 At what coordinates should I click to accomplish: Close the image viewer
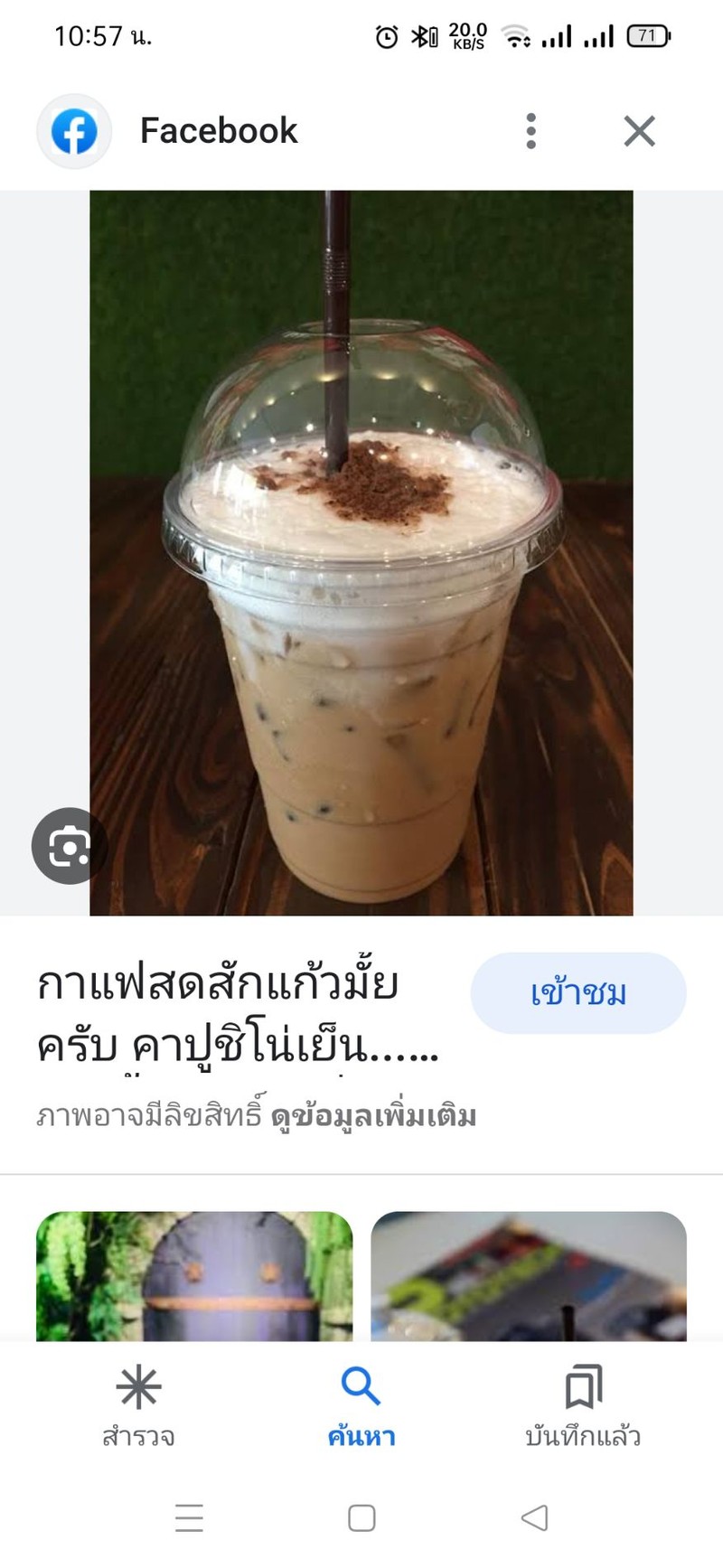(639, 131)
